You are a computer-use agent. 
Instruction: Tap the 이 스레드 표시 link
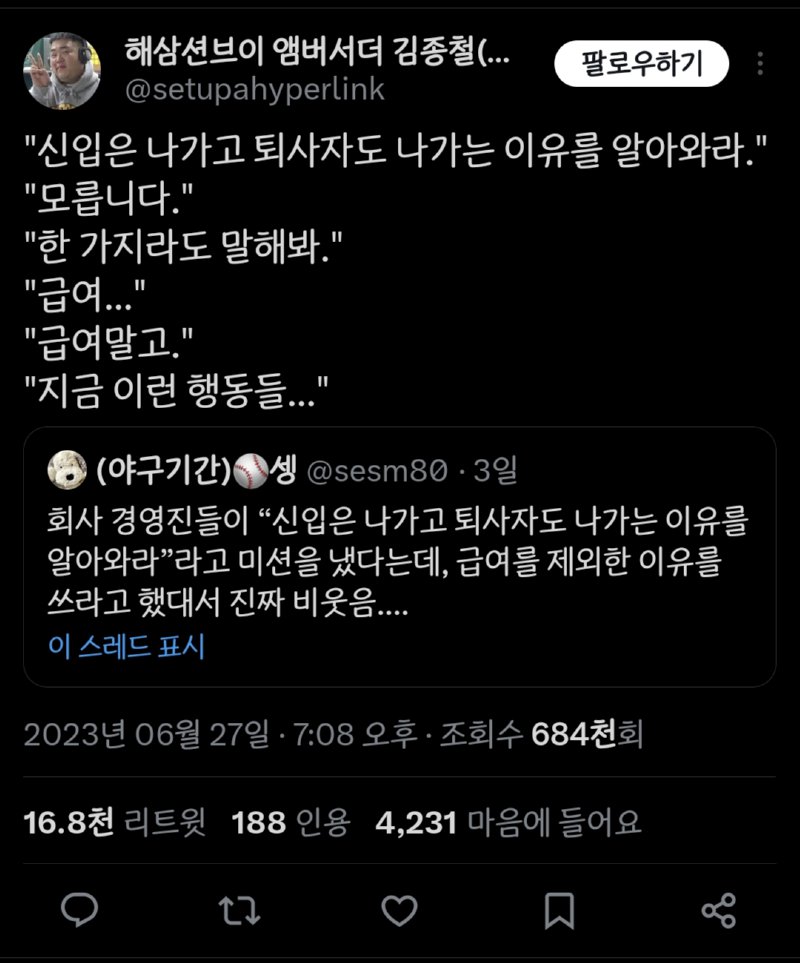126,647
